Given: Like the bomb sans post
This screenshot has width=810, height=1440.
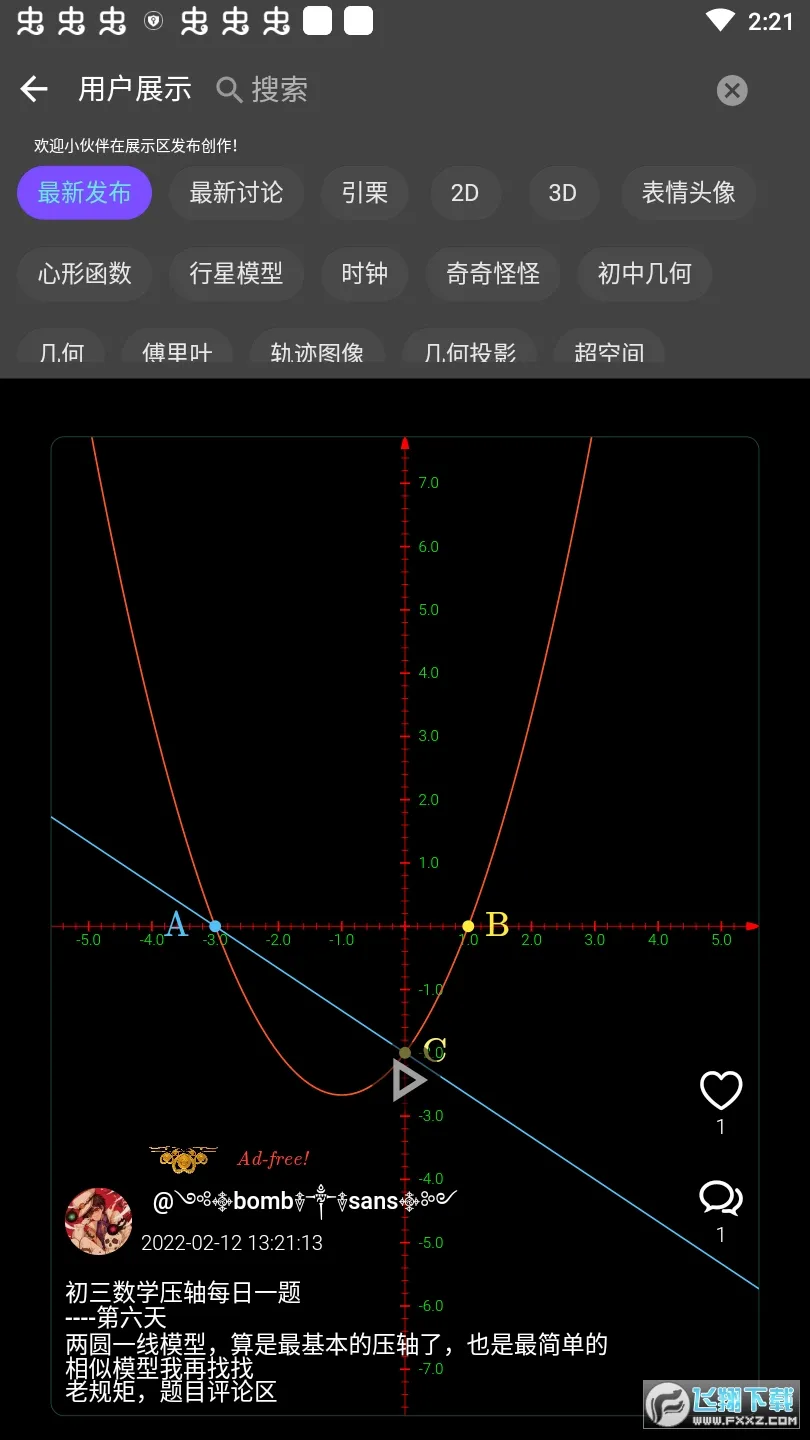Looking at the screenshot, I should (720, 1091).
